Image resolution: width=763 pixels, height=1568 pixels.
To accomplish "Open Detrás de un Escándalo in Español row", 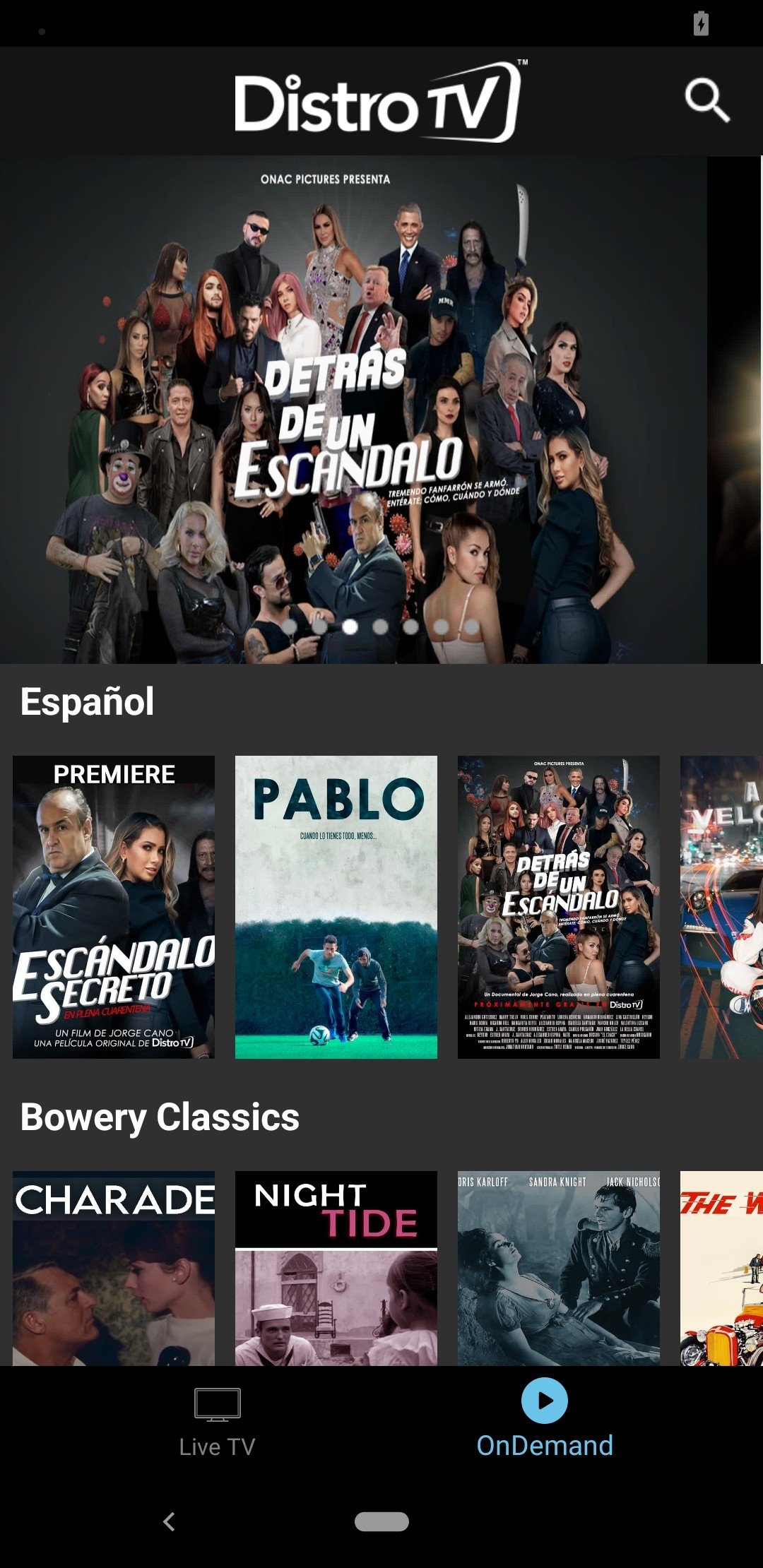I will click(x=559, y=907).
